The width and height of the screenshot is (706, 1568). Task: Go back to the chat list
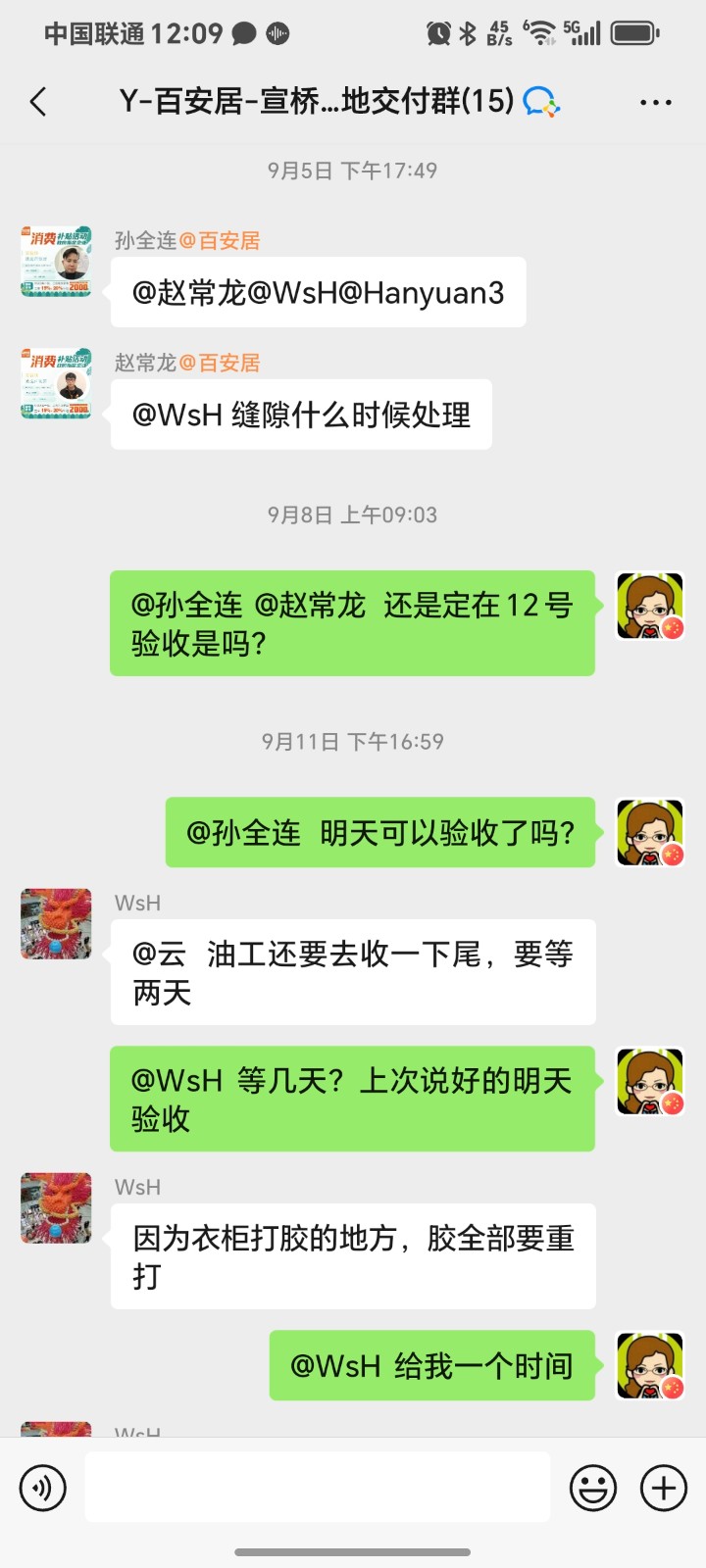(39, 102)
